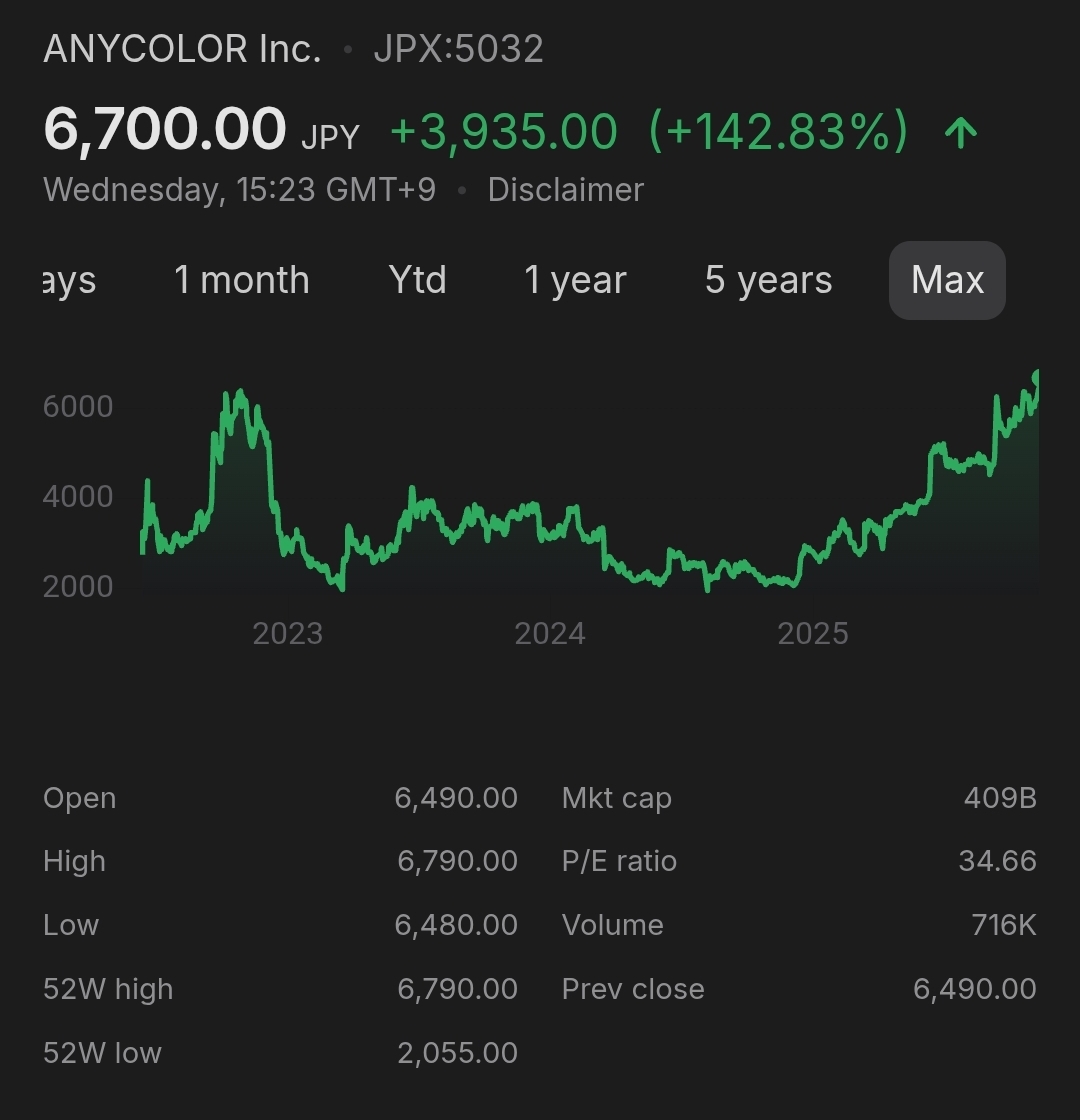Image resolution: width=1080 pixels, height=1120 pixels.
Task: Switch chart range to 1 month
Action: pos(242,281)
